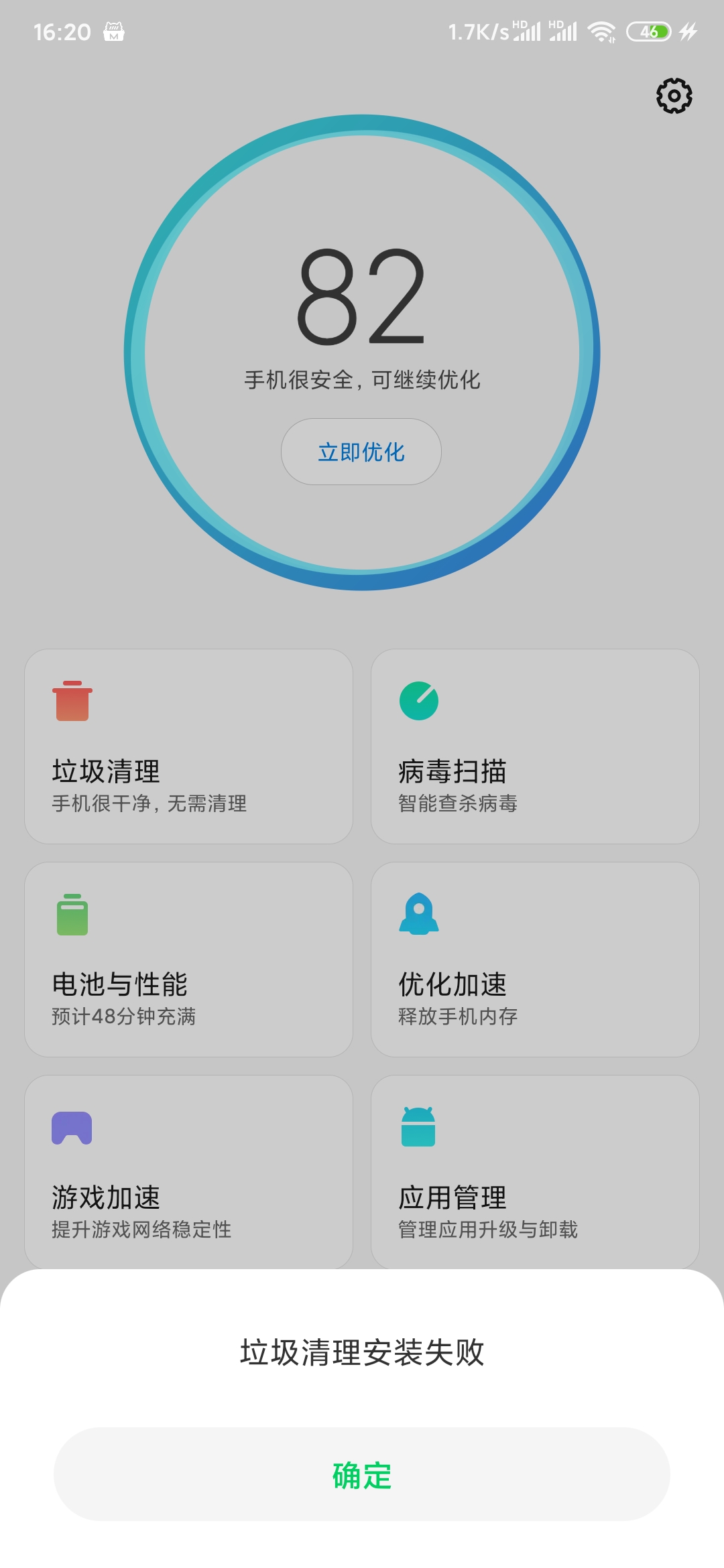This screenshot has width=724, height=1568.
Task: Start 立即优化 optimization
Action: [x=361, y=452]
